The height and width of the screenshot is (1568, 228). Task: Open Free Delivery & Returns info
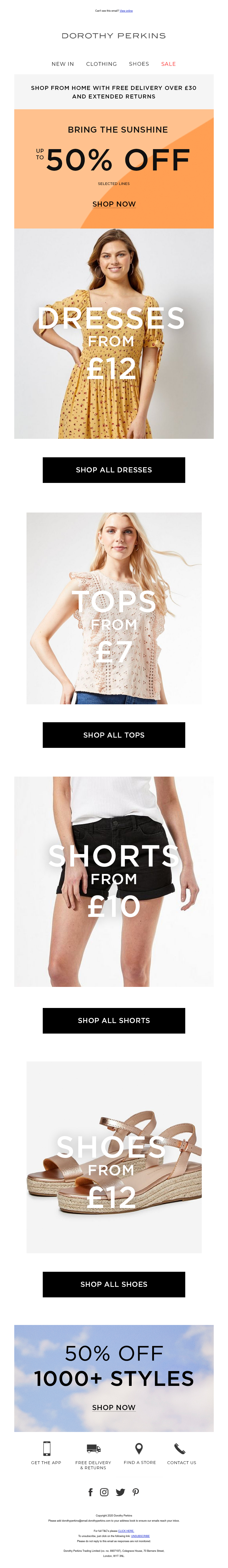93,1455
